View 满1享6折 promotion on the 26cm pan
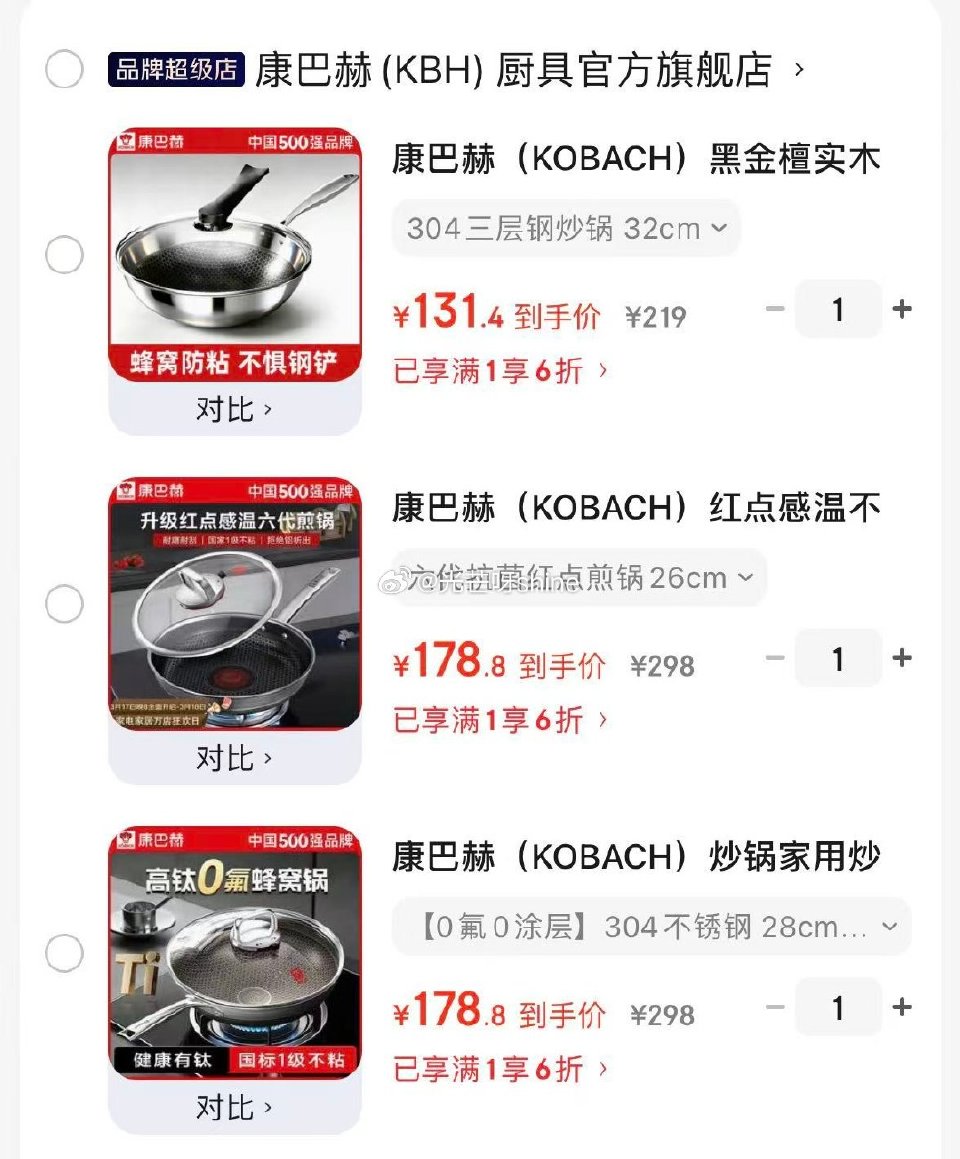960x1159 pixels. (x=494, y=721)
